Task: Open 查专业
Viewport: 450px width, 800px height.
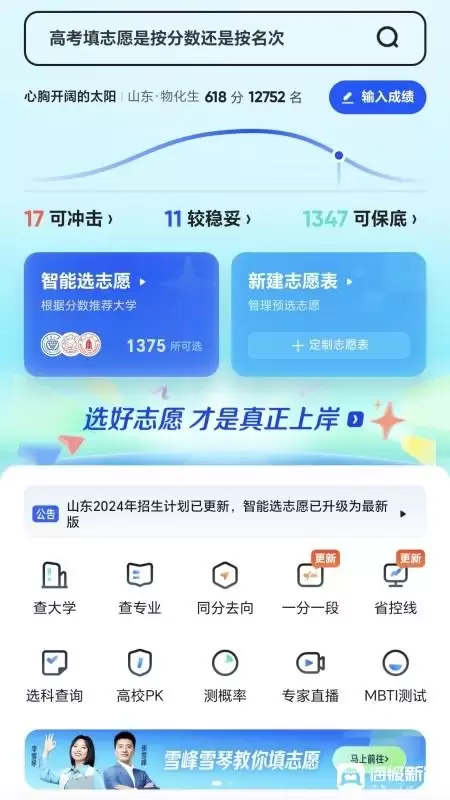Action: 140,588
